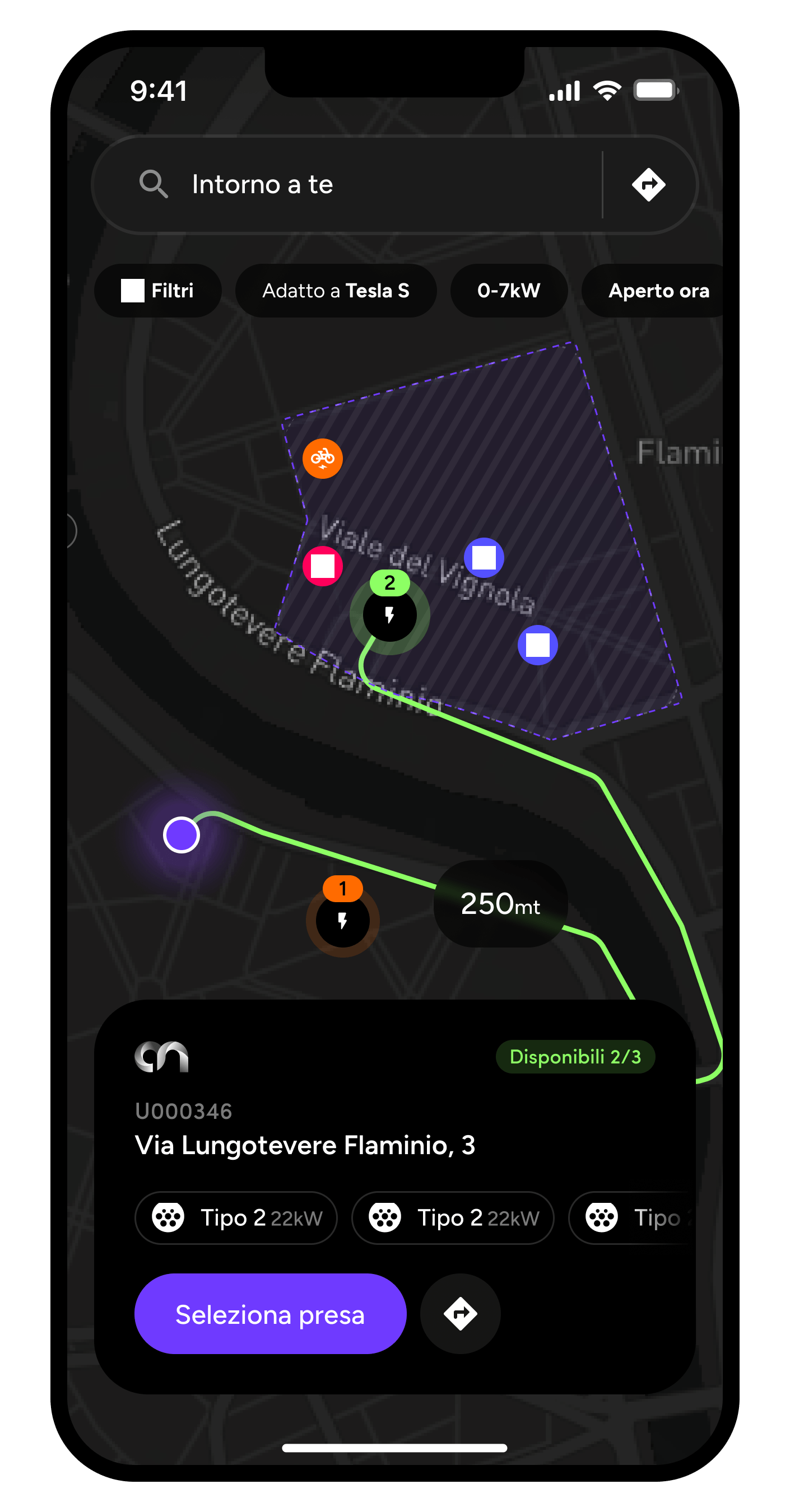Toggle the 'Adatto a Tesla S' filter
Image resolution: width=790 pixels, height=1512 pixels.
coord(336,291)
